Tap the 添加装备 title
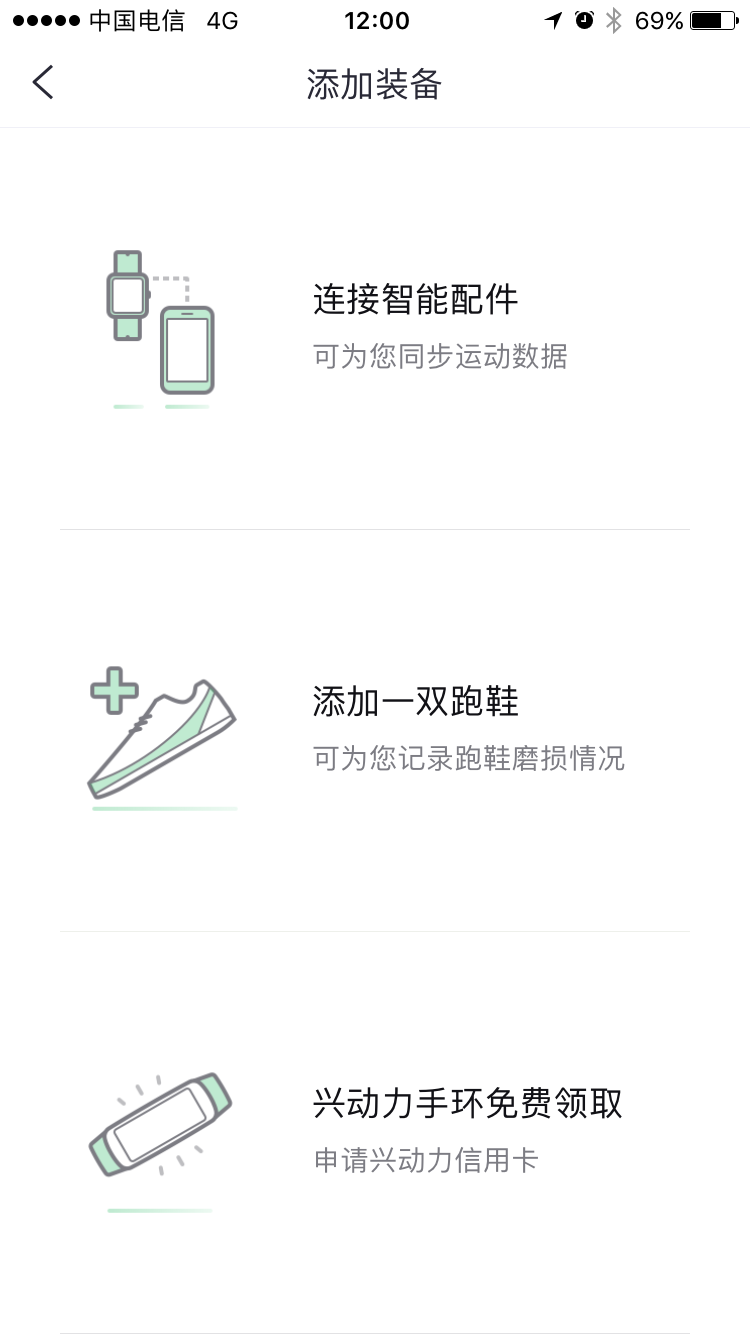The height and width of the screenshot is (1334, 750). pos(375,86)
